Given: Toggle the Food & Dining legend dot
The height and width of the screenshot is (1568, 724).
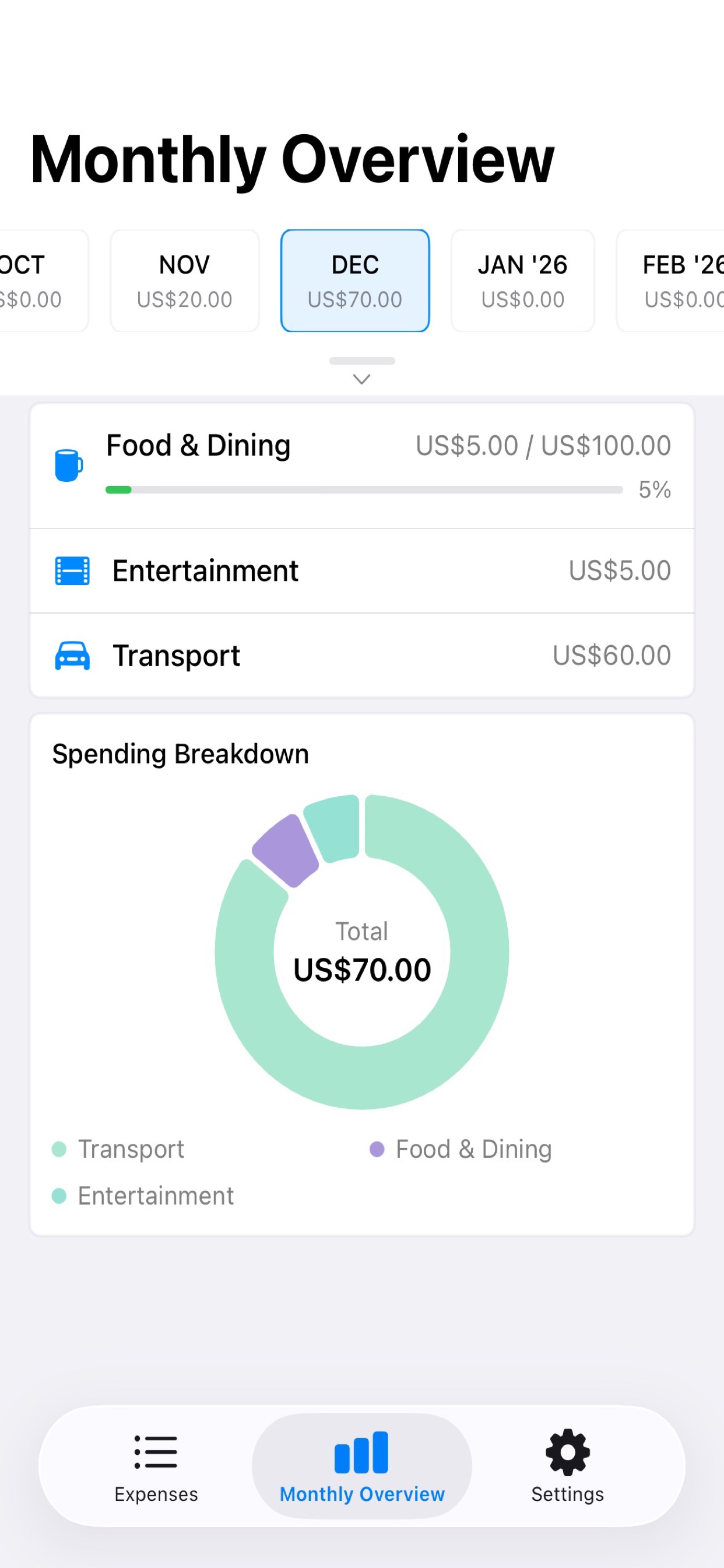Looking at the screenshot, I should click(x=377, y=1149).
